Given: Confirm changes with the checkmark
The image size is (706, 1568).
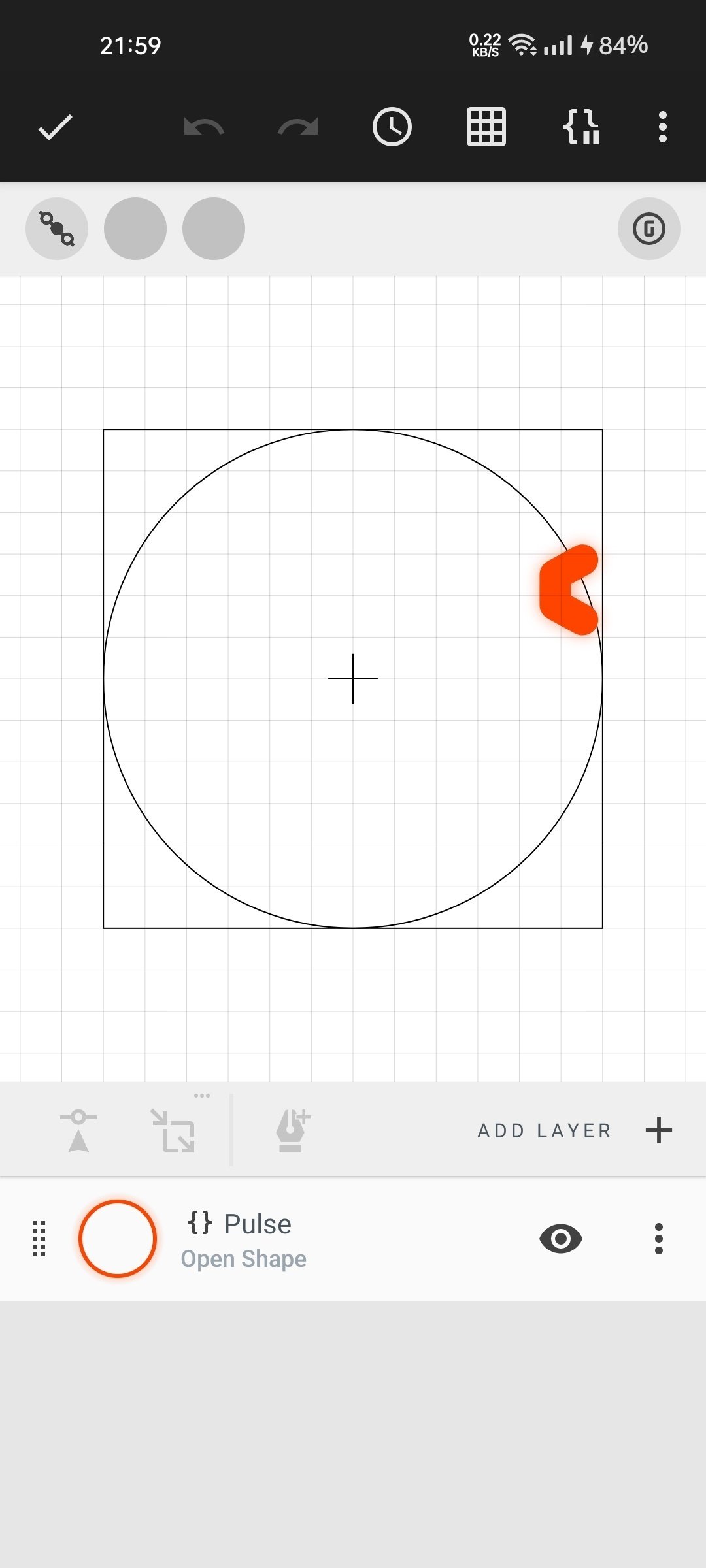Looking at the screenshot, I should (x=55, y=127).
